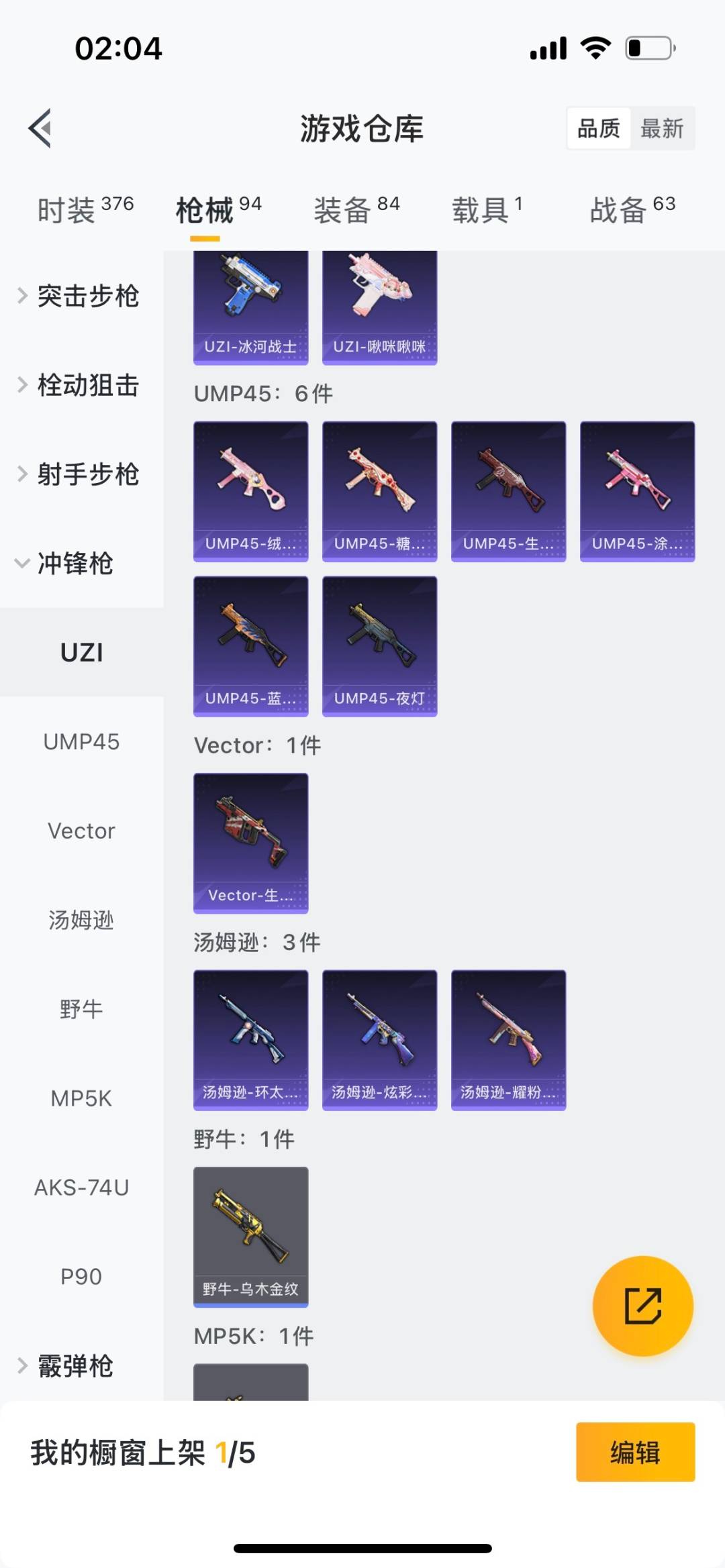Open the UMP45-夜灯 skin
The height and width of the screenshot is (1568, 725).
click(x=380, y=646)
